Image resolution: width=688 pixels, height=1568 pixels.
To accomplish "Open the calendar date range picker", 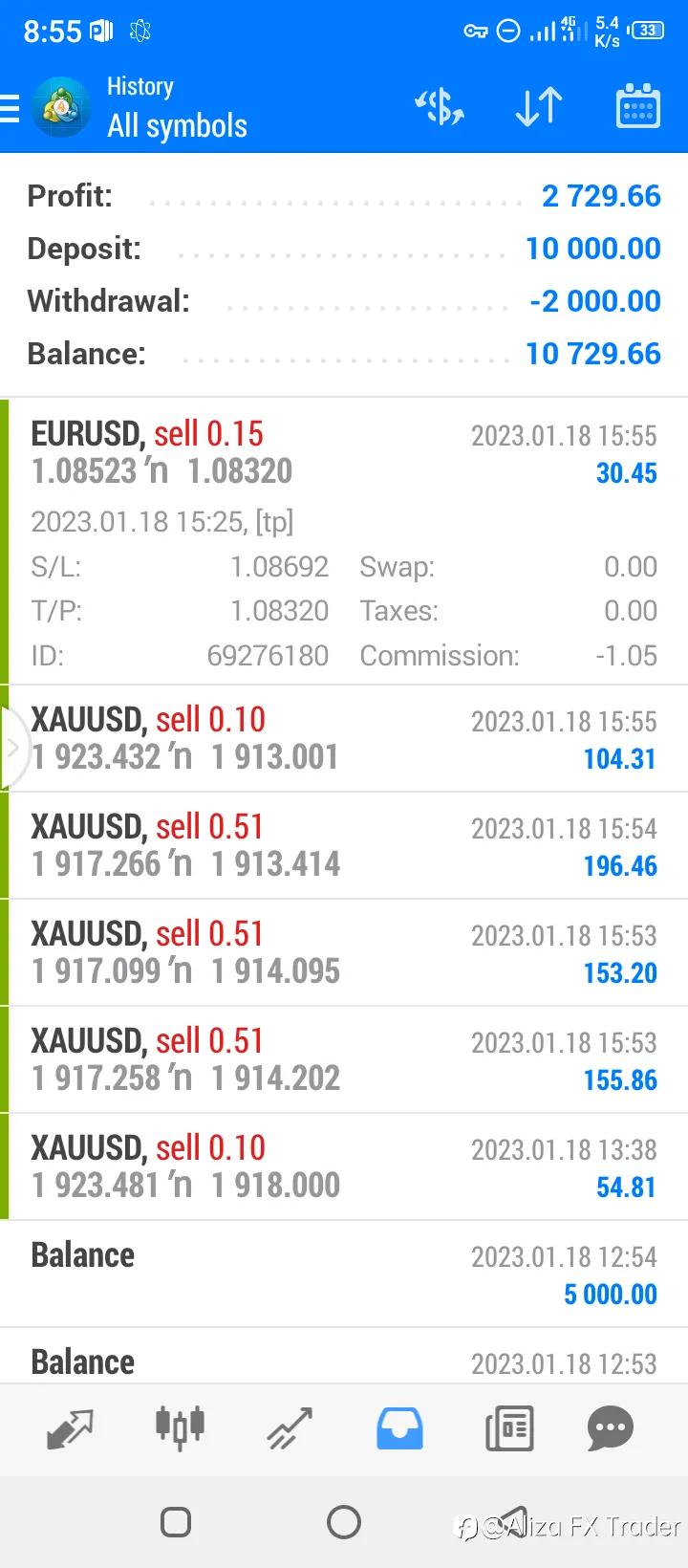I will point(638,106).
